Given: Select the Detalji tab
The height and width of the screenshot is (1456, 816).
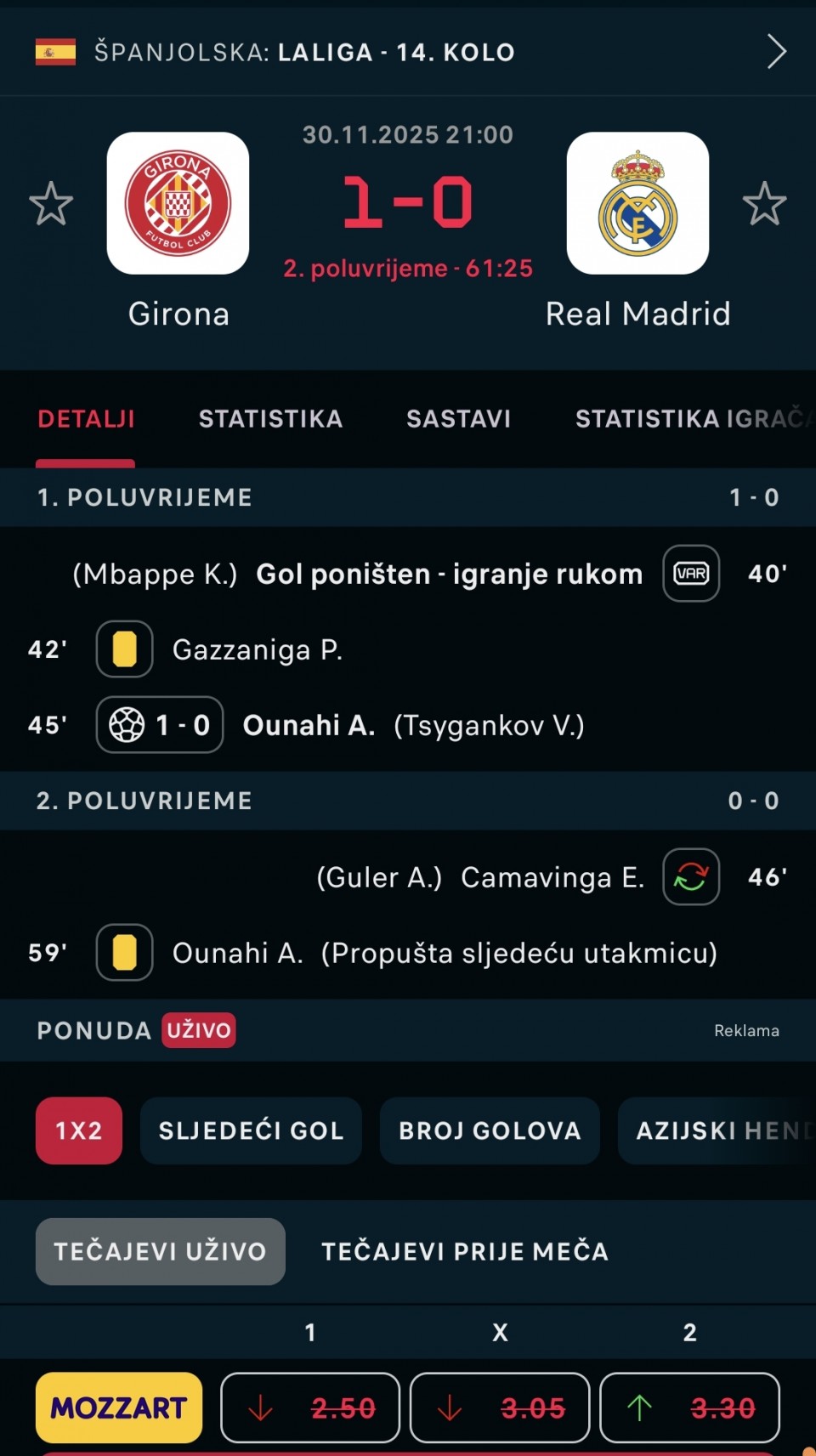Looking at the screenshot, I should pos(86,419).
